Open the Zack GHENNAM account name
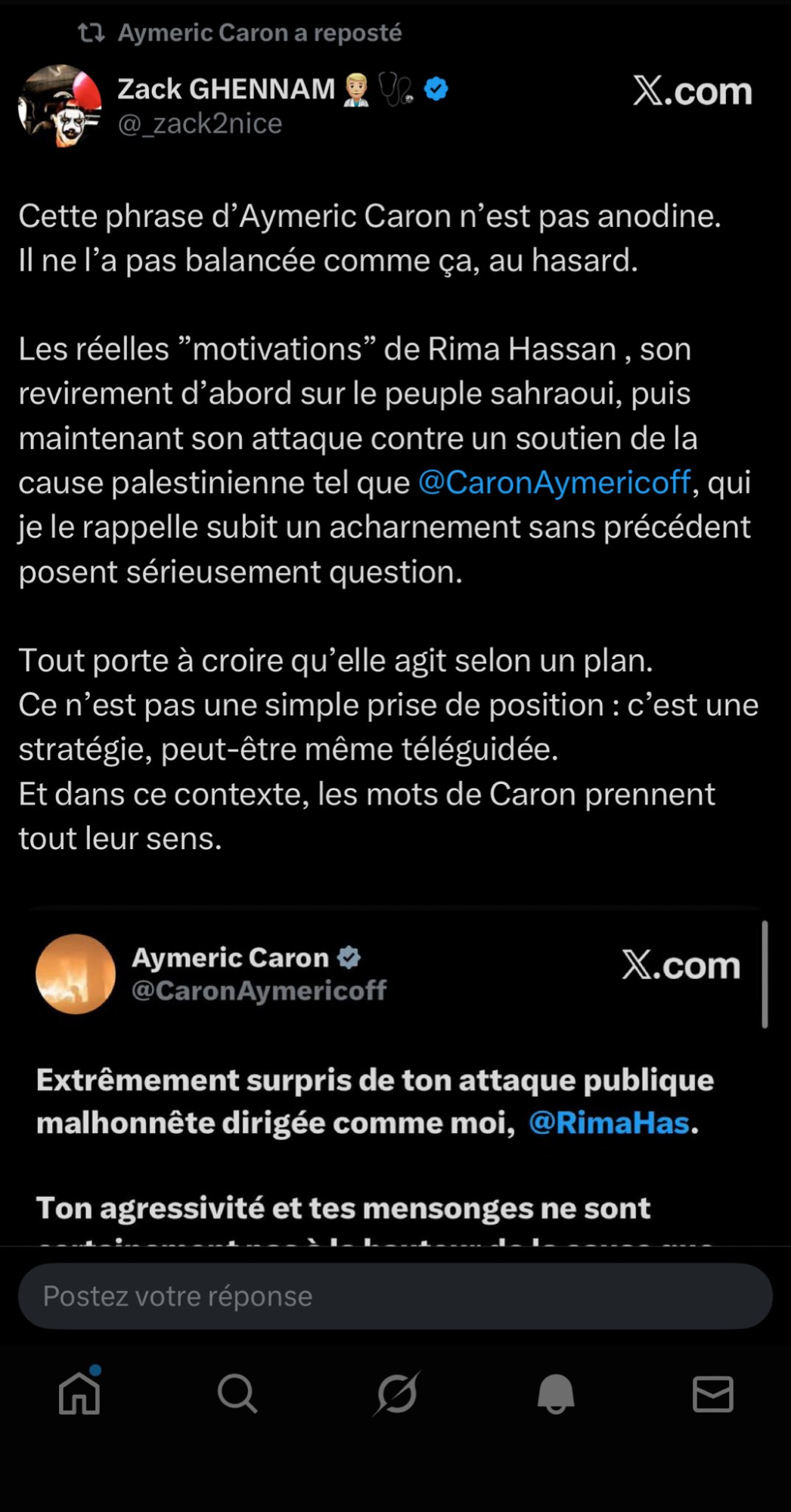 coord(225,89)
